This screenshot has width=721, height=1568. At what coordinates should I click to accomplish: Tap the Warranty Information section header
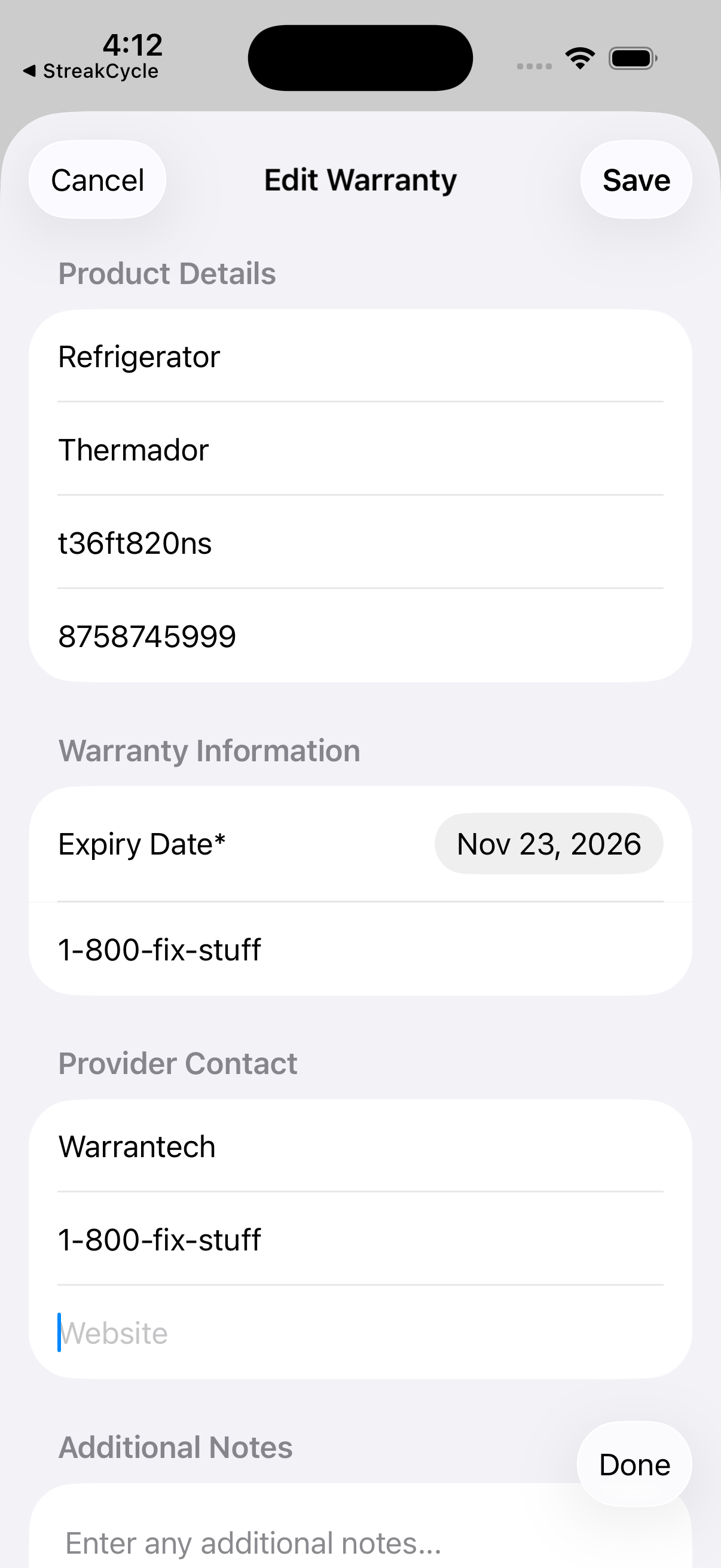click(x=209, y=750)
